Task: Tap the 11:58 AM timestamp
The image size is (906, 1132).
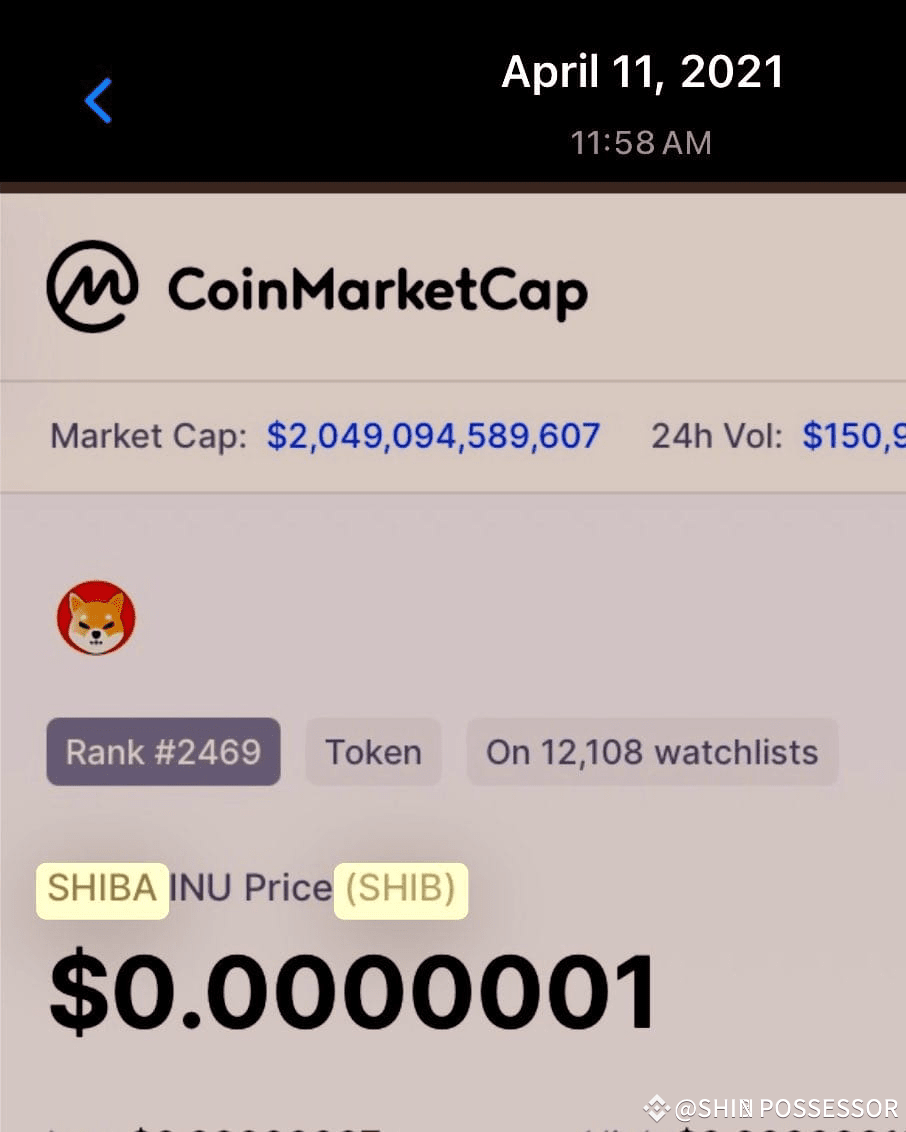Action: click(641, 142)
